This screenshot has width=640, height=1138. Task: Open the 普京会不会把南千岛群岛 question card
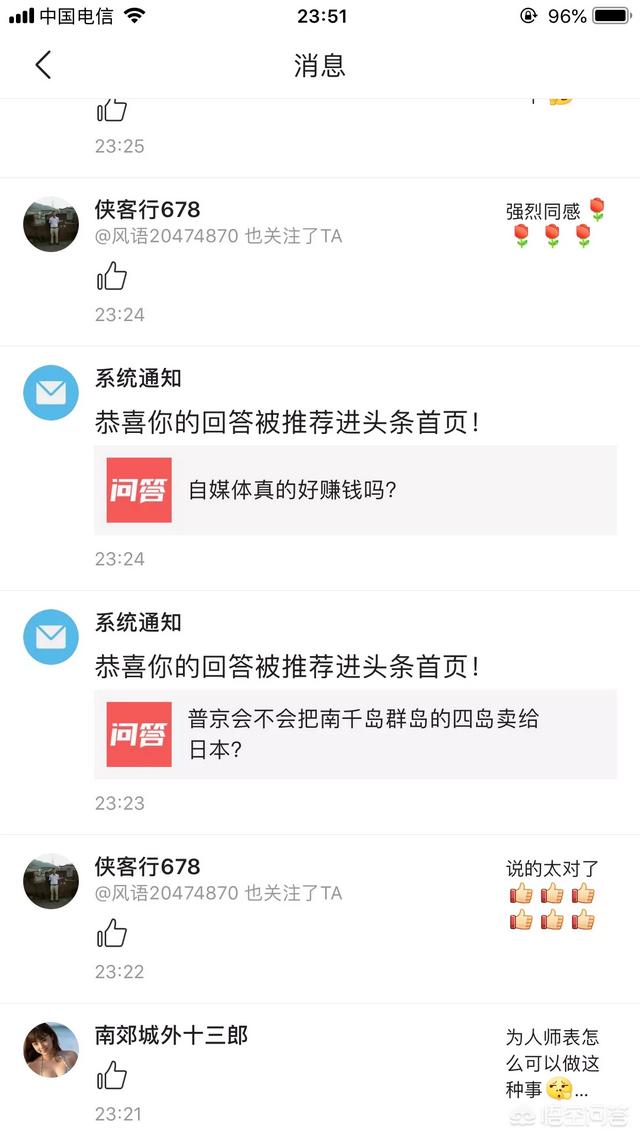355,734
